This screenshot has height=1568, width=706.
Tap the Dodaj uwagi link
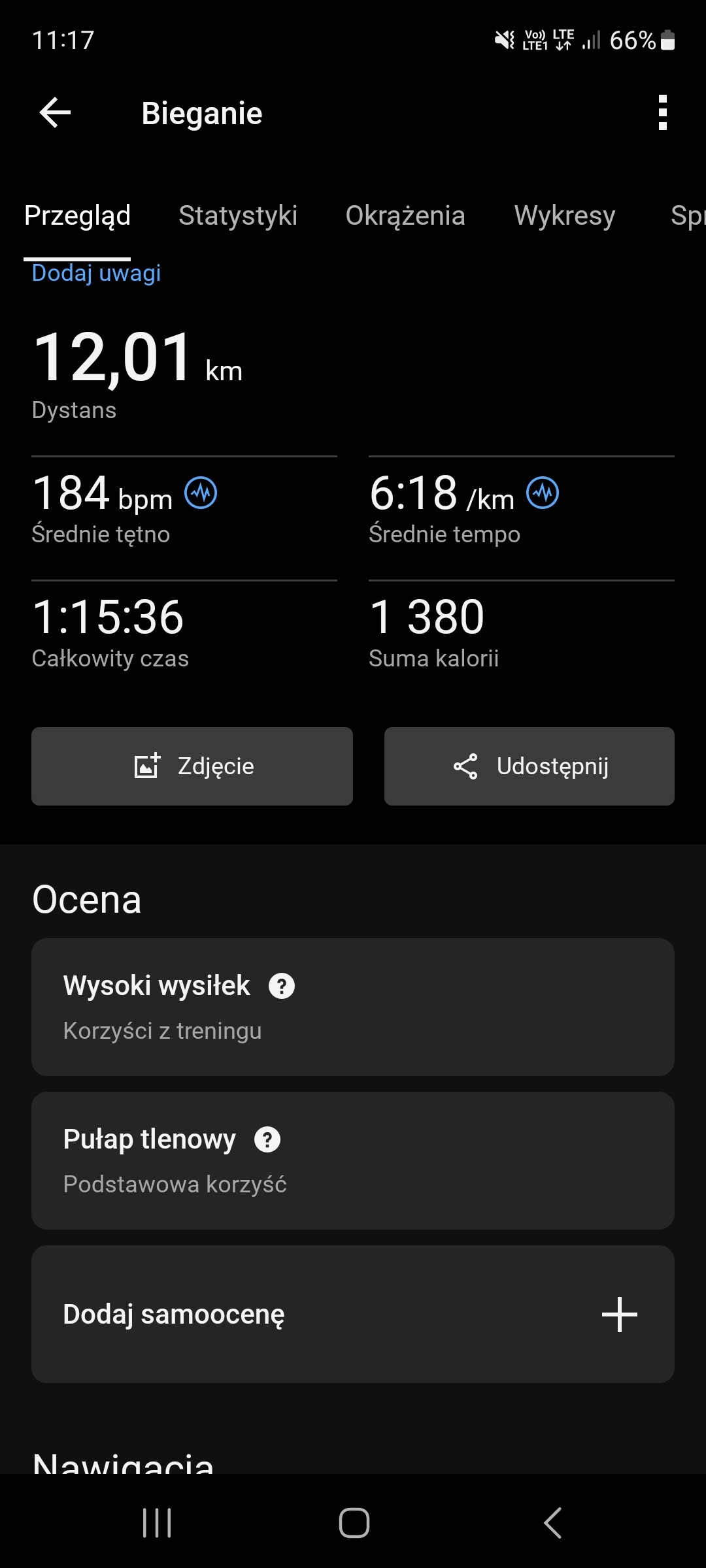[96, 273]
